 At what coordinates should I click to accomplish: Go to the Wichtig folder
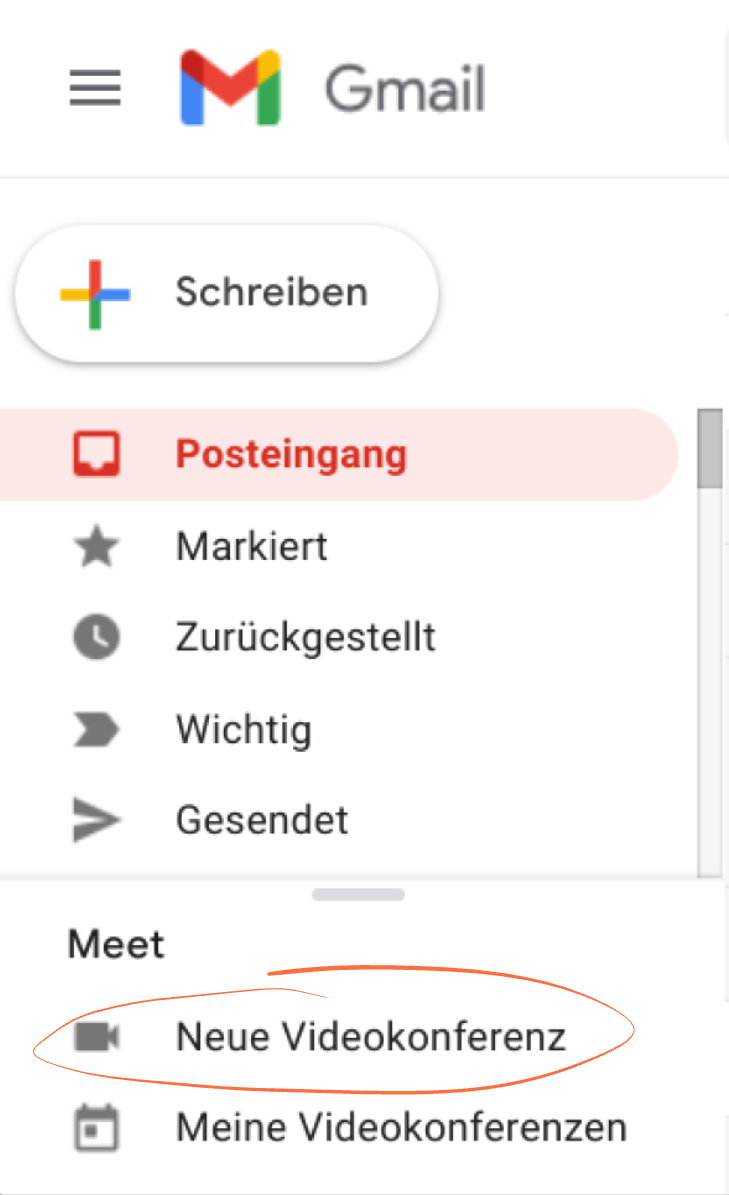coord(339,729)
